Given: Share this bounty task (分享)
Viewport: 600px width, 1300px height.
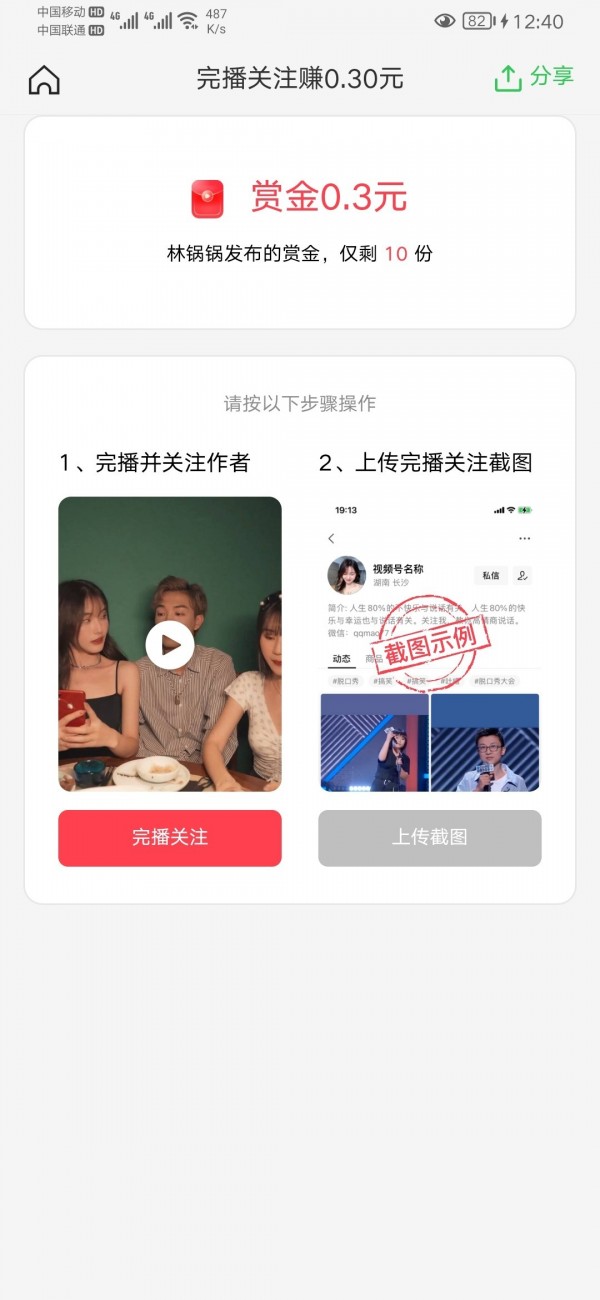Looking at the screenshot, I should (534, 78).
